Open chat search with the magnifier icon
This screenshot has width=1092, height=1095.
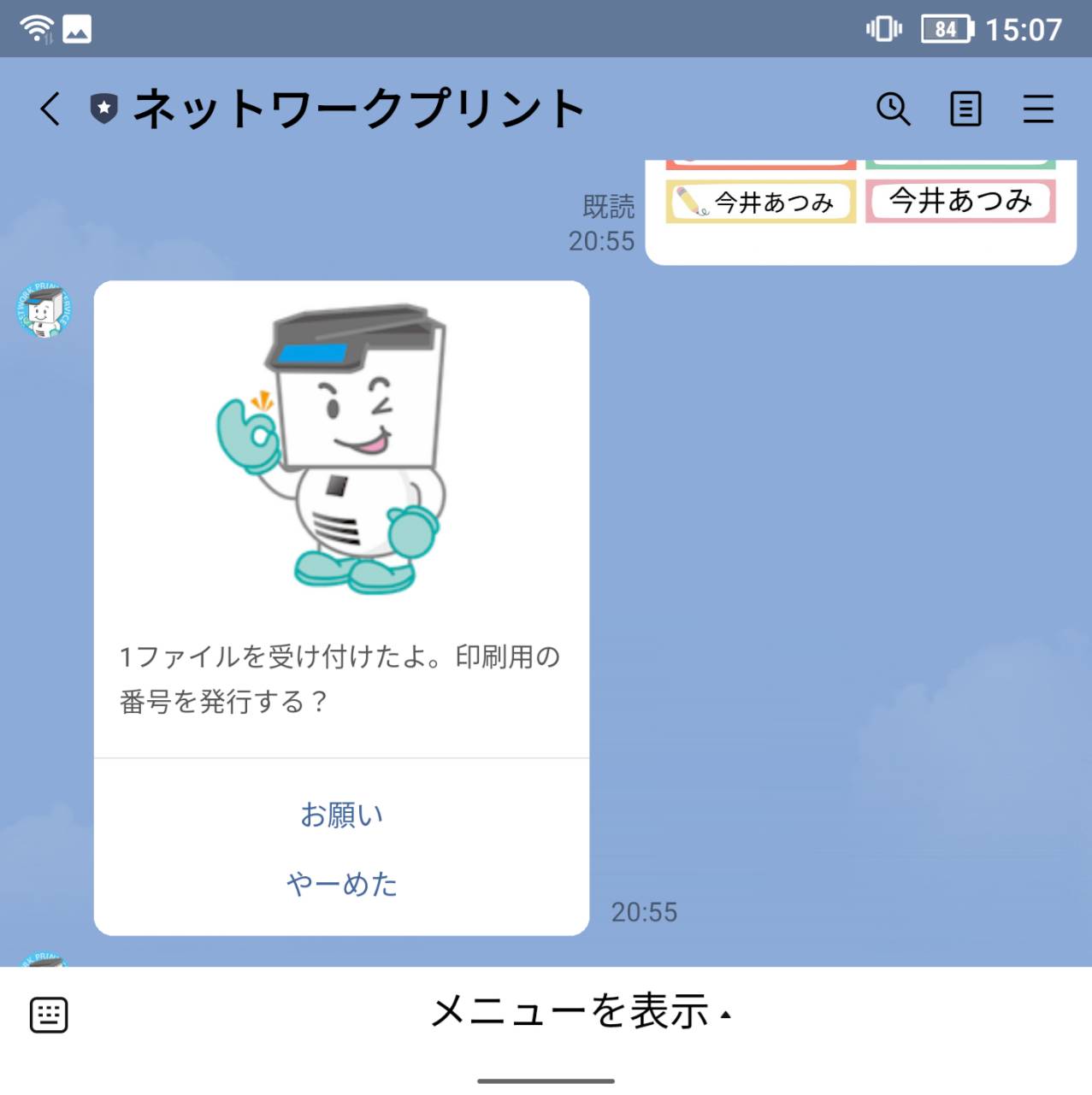[893, 109]
